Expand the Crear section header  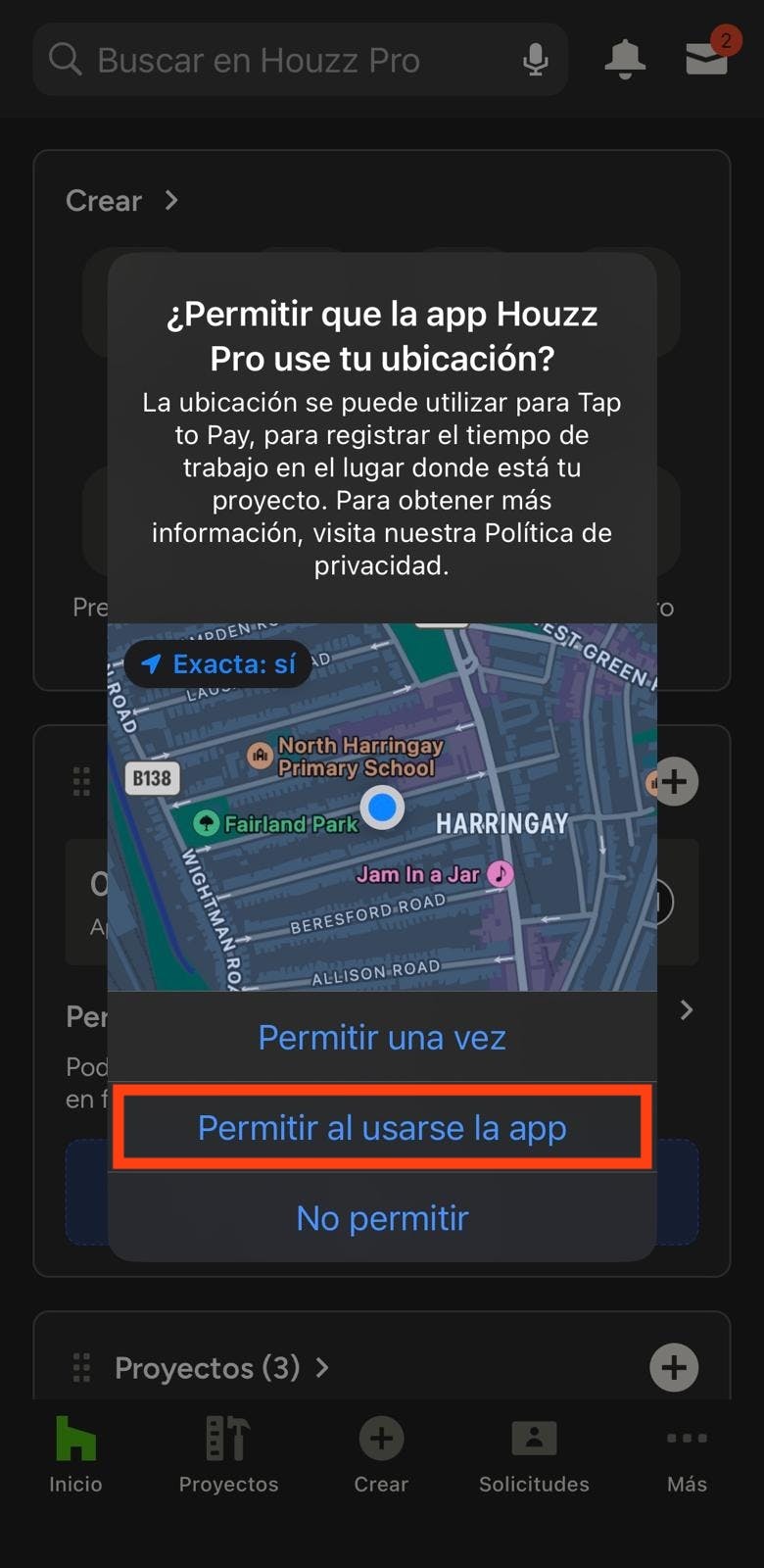[121, 201]
